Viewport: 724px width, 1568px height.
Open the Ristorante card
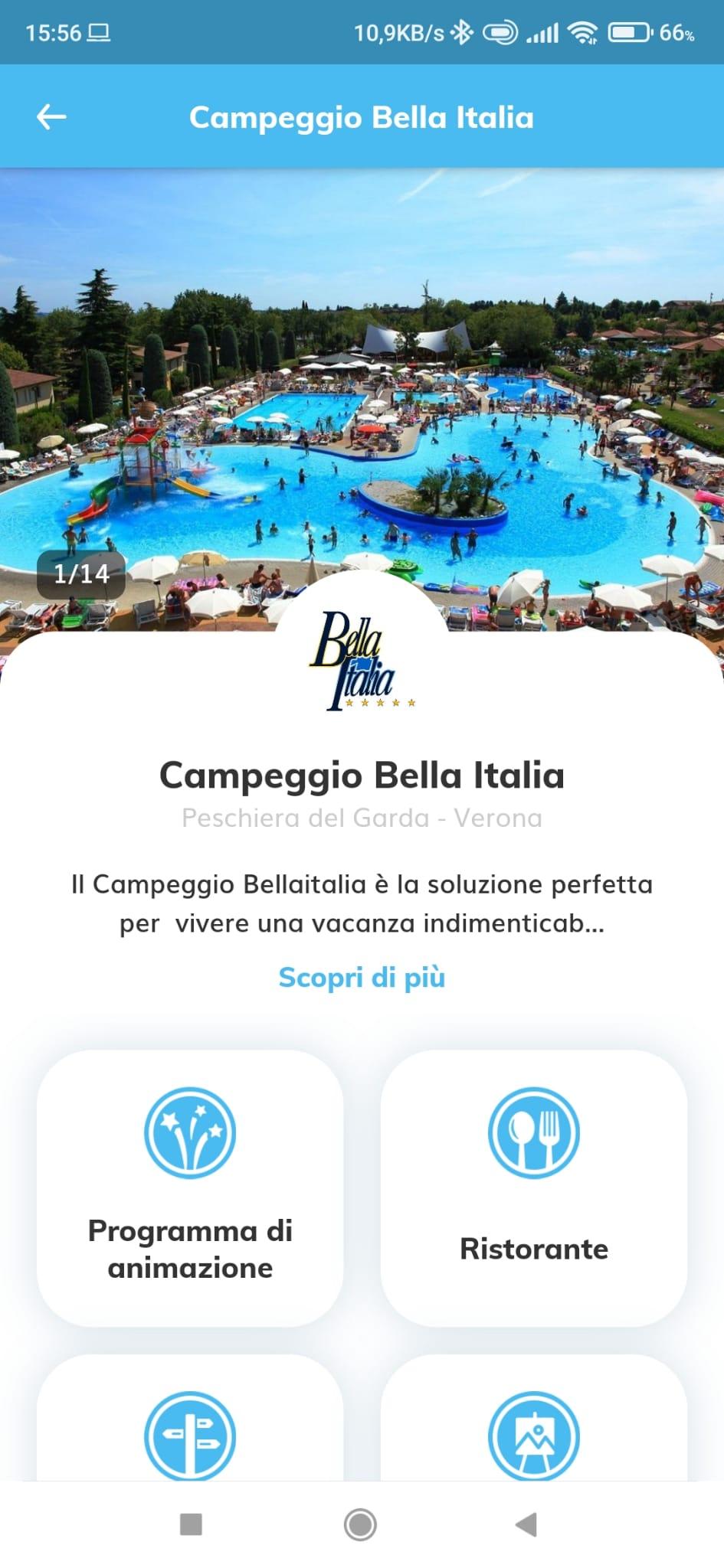(534, 1188)
